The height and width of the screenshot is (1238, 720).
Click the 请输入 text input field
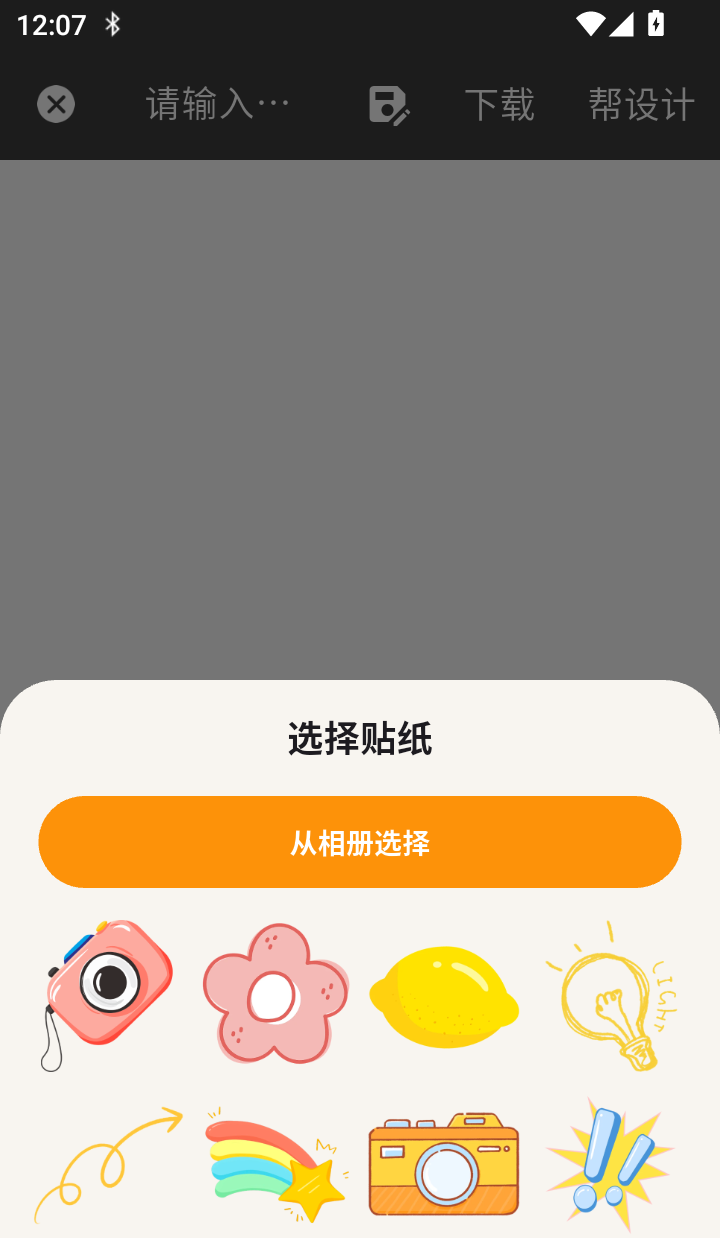(x=216, y=105)
